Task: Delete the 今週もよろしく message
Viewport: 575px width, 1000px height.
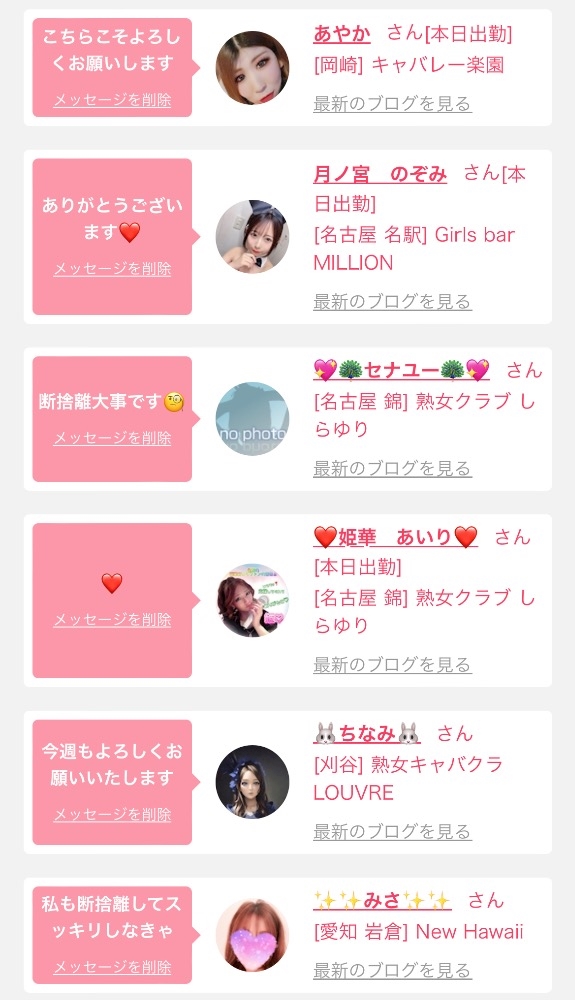Action: [112, 814]
